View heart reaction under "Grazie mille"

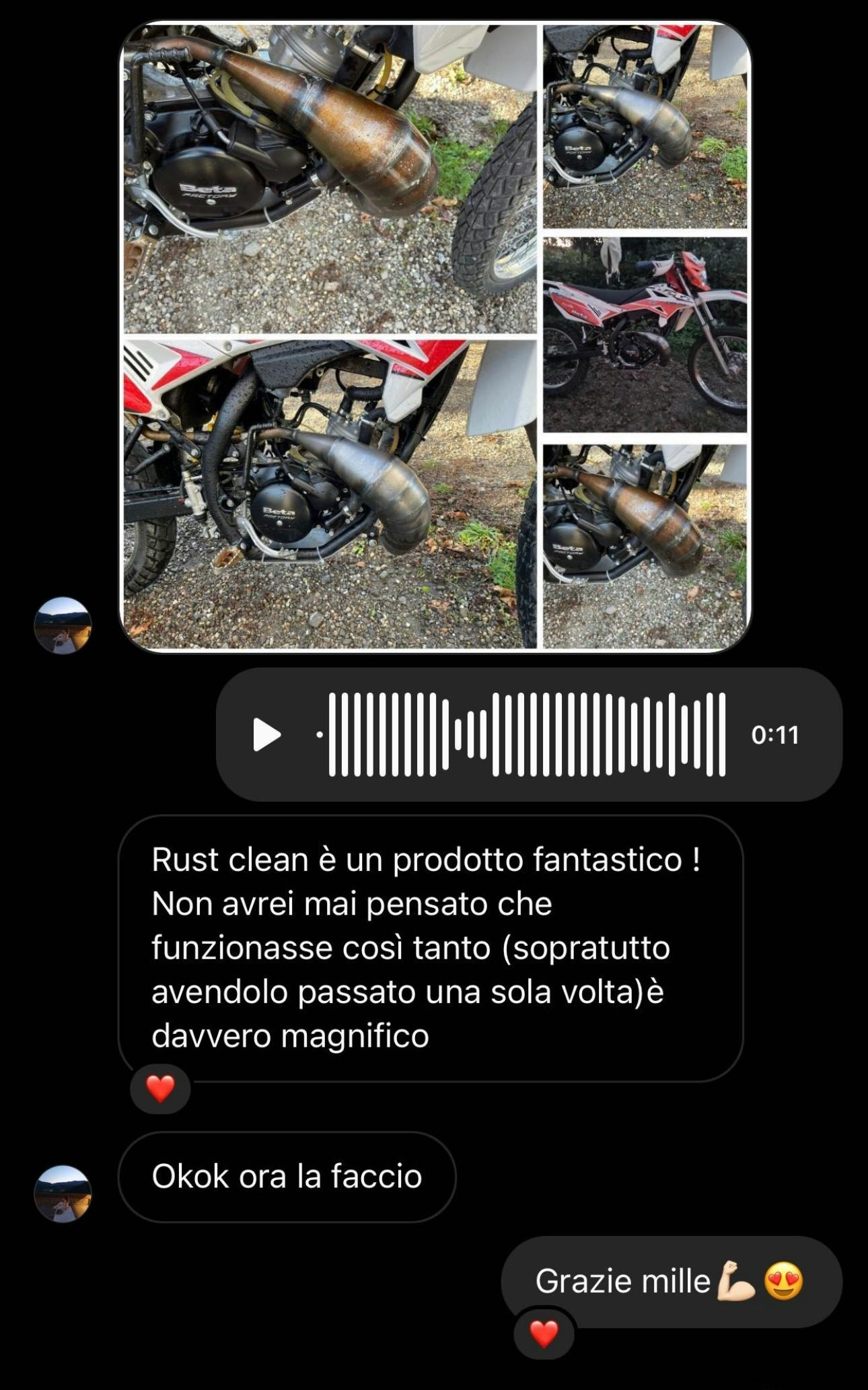click(544, 1333)
